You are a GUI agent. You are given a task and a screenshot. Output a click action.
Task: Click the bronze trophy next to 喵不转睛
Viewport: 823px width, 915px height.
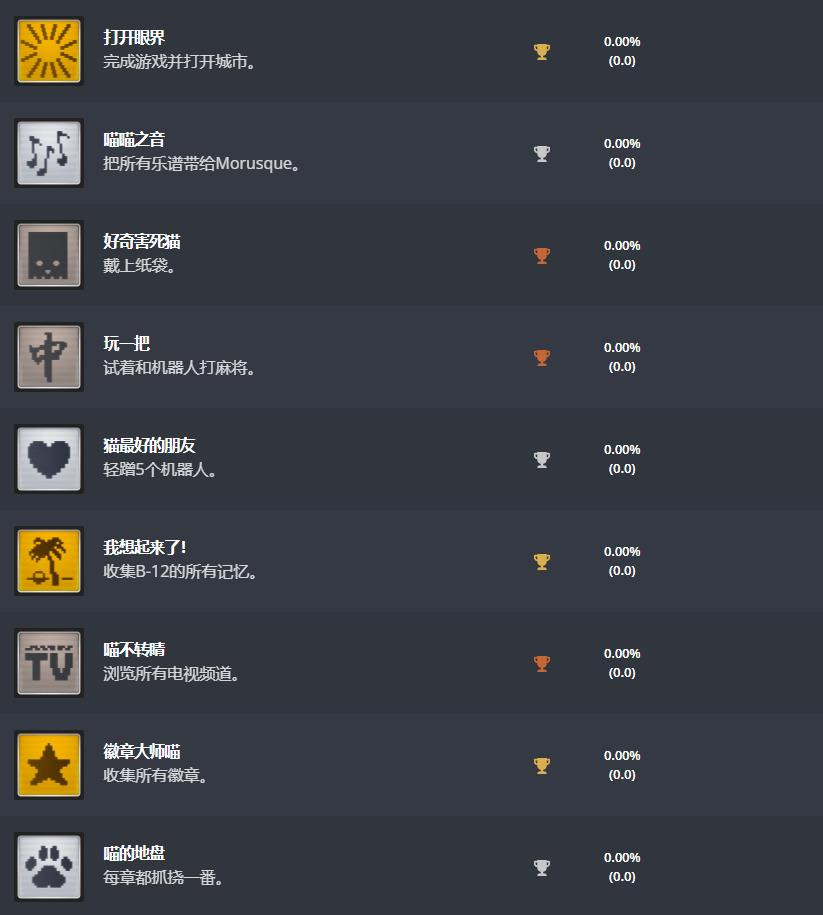[x=542, y=663]
